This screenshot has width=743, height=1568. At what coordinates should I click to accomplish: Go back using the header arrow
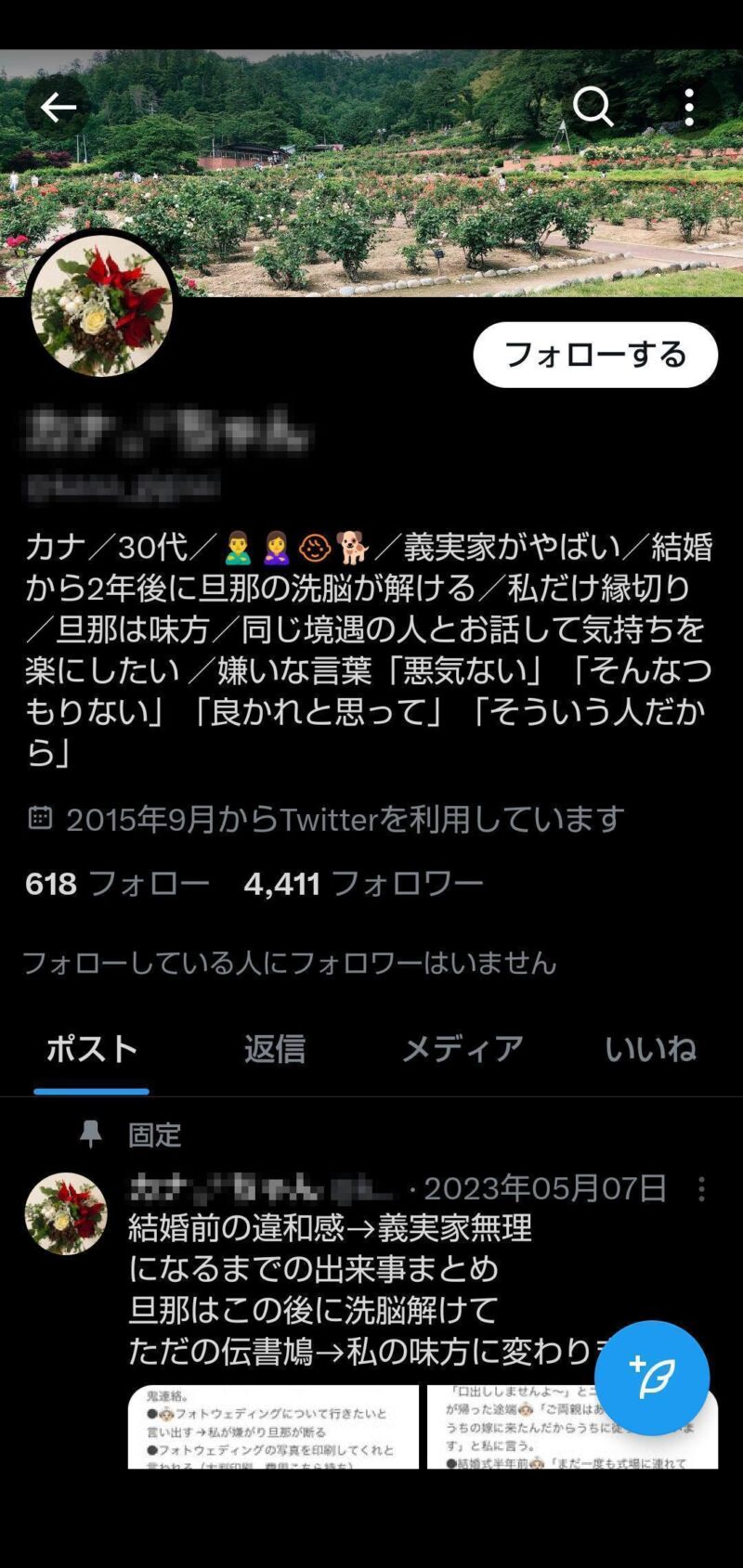[58, 108]
